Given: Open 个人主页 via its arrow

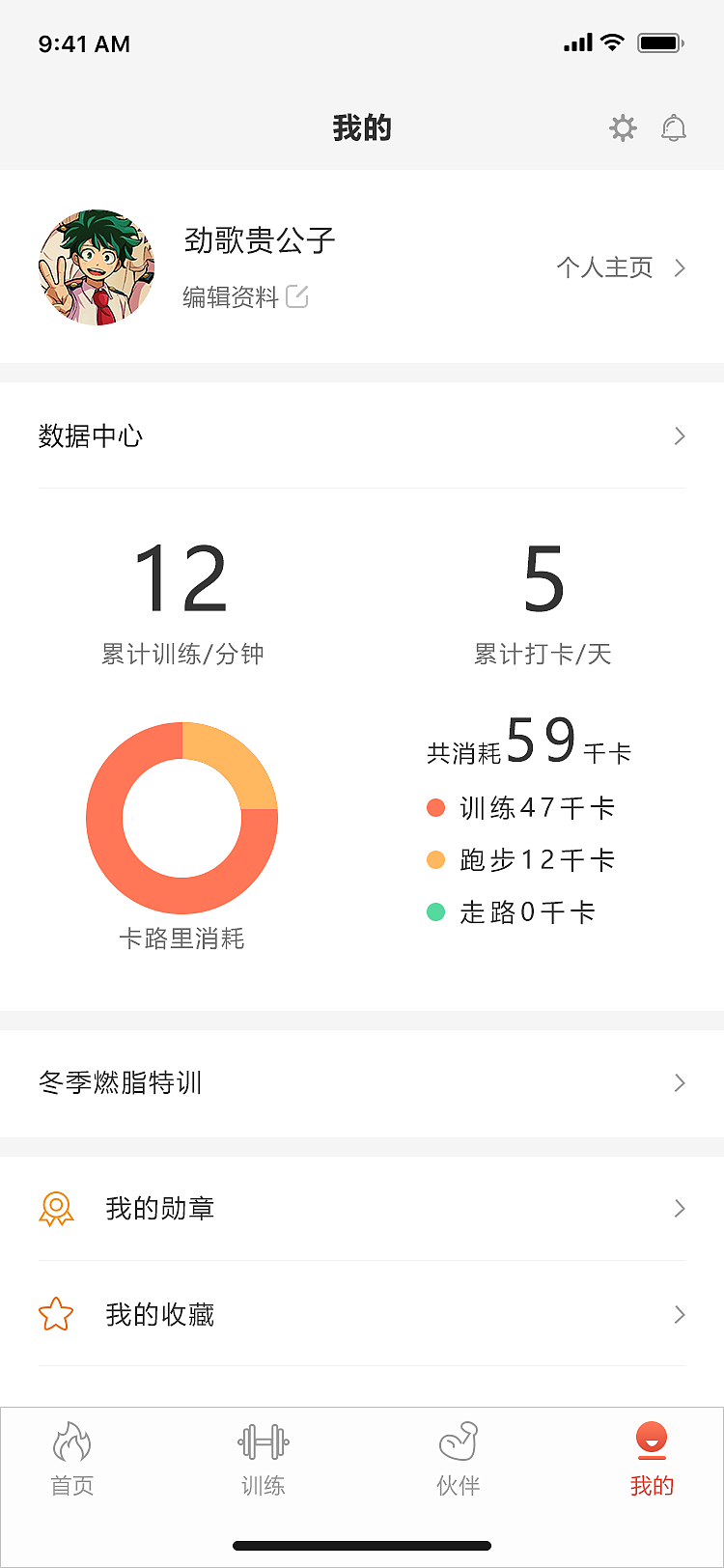Looking at the screenshot, I should click(x=680, y=267).
